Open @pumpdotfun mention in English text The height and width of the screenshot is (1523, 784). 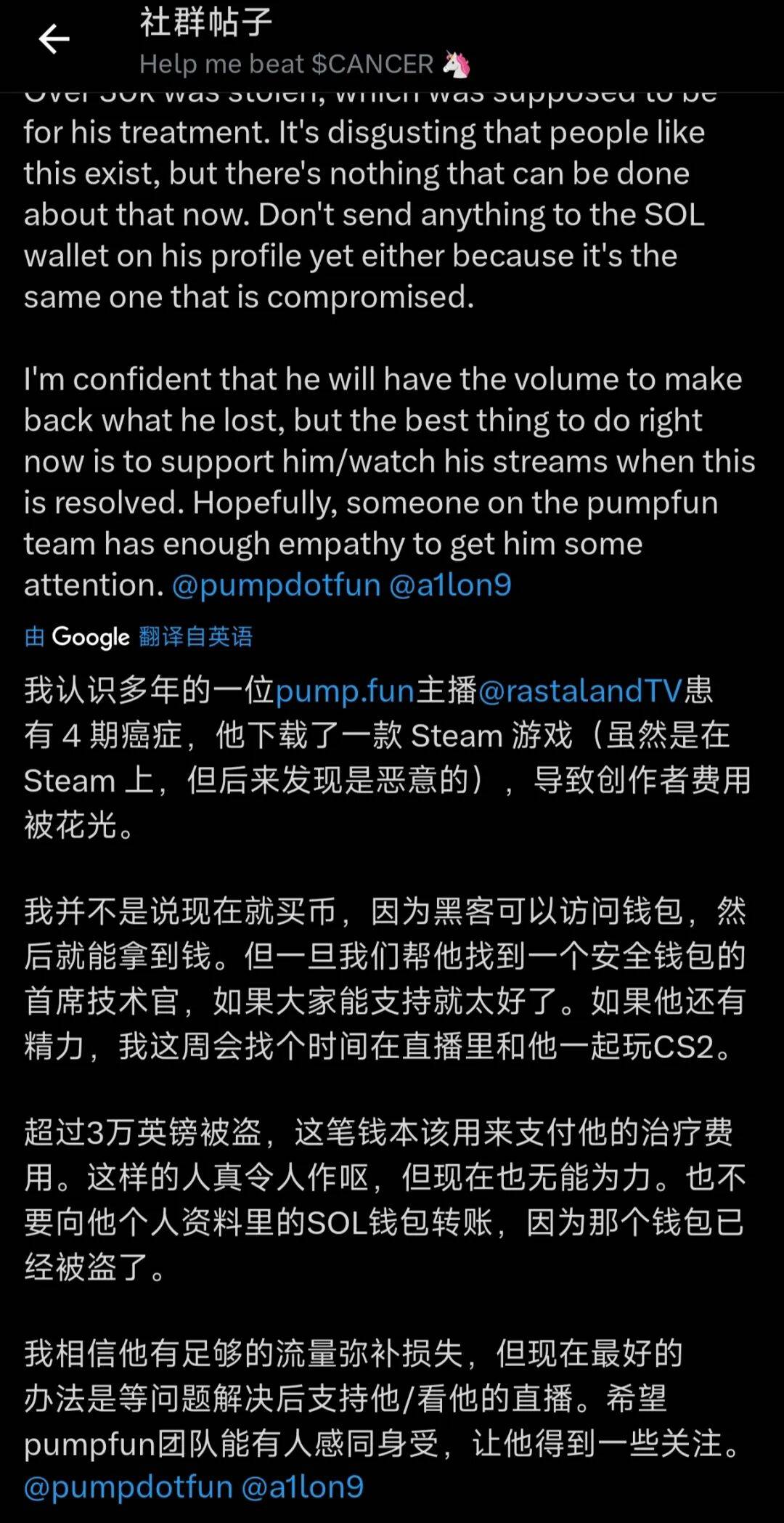tap(276, 585)
